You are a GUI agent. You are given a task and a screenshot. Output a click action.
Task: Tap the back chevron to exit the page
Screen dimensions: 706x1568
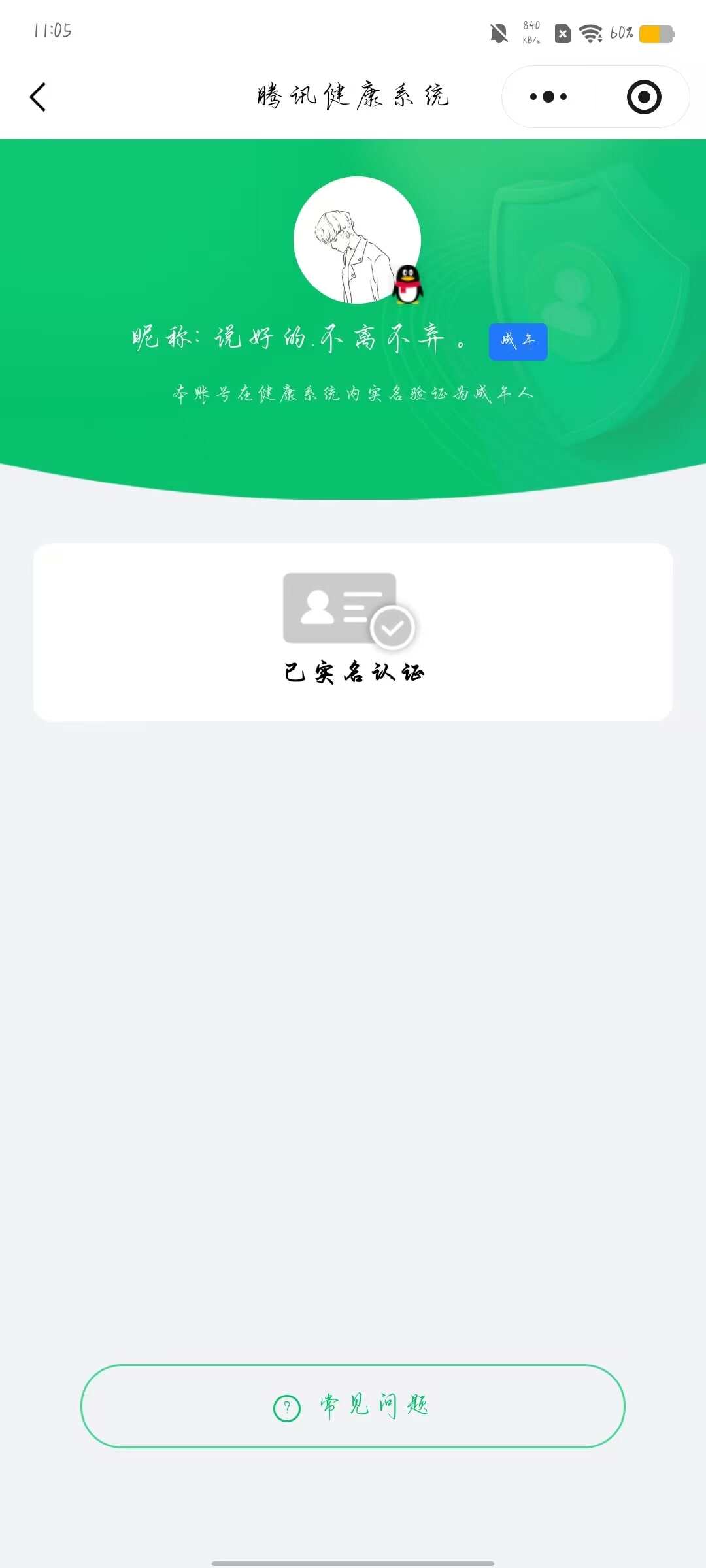(38, 96)
